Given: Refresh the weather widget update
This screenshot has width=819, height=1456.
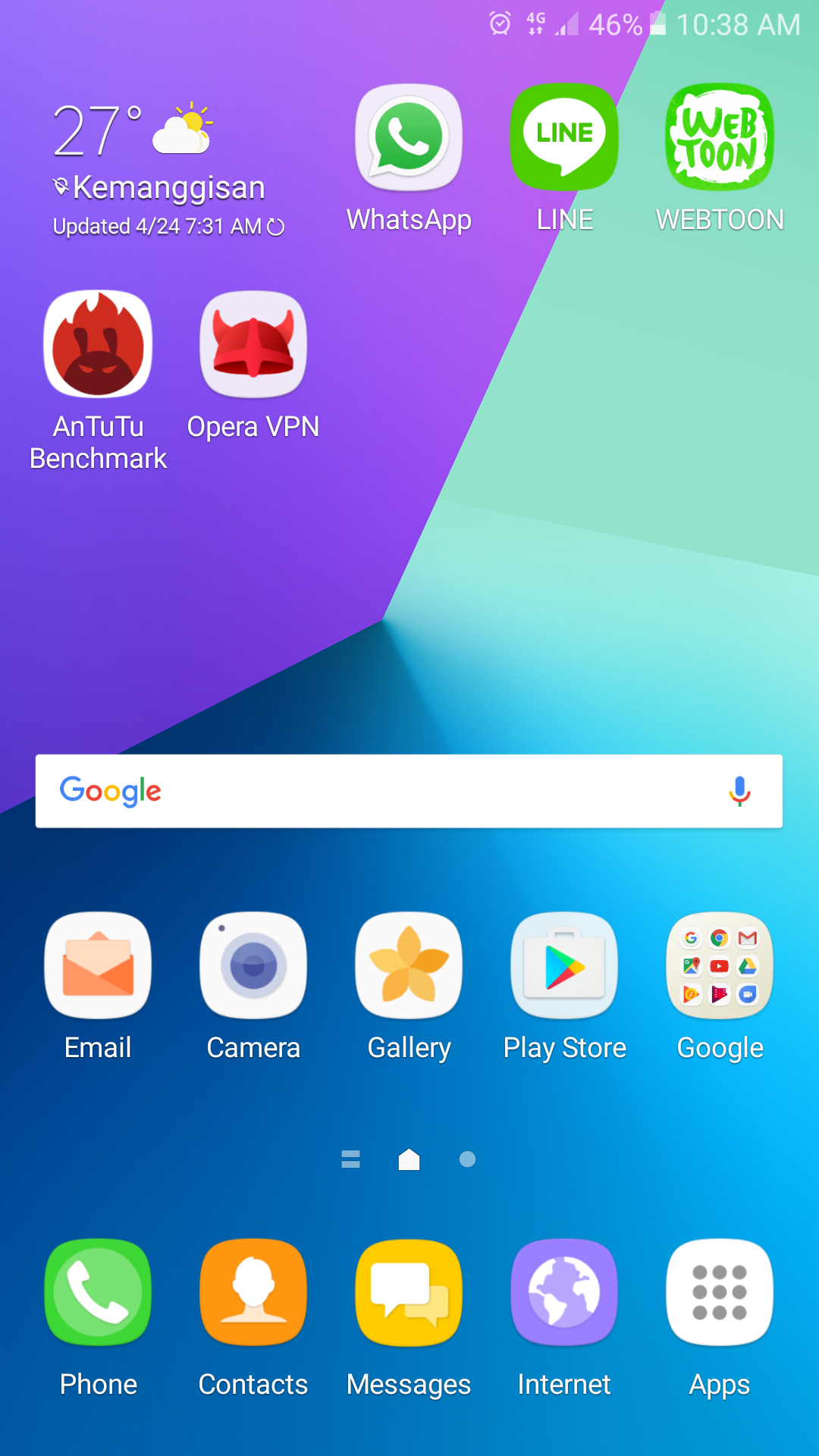Looking at the screenshot, I should coord(276,227).
